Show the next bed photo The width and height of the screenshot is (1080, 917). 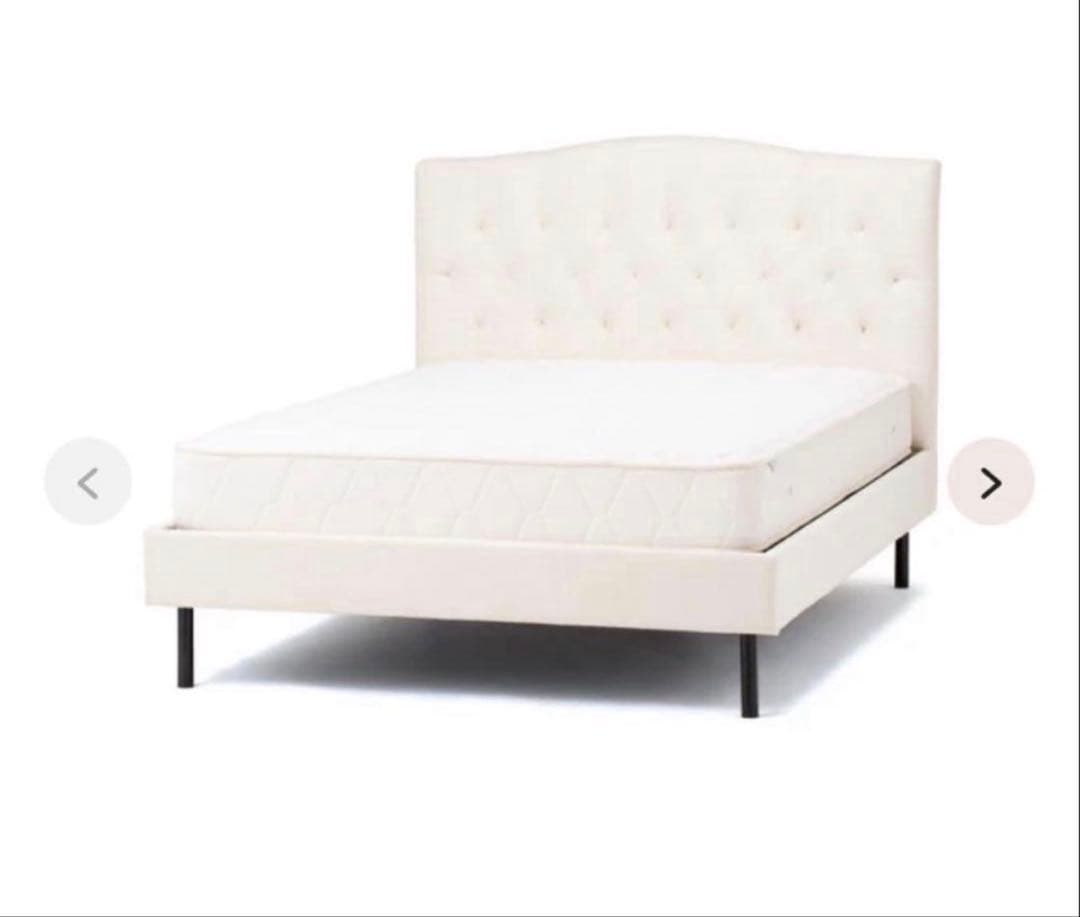990,482
